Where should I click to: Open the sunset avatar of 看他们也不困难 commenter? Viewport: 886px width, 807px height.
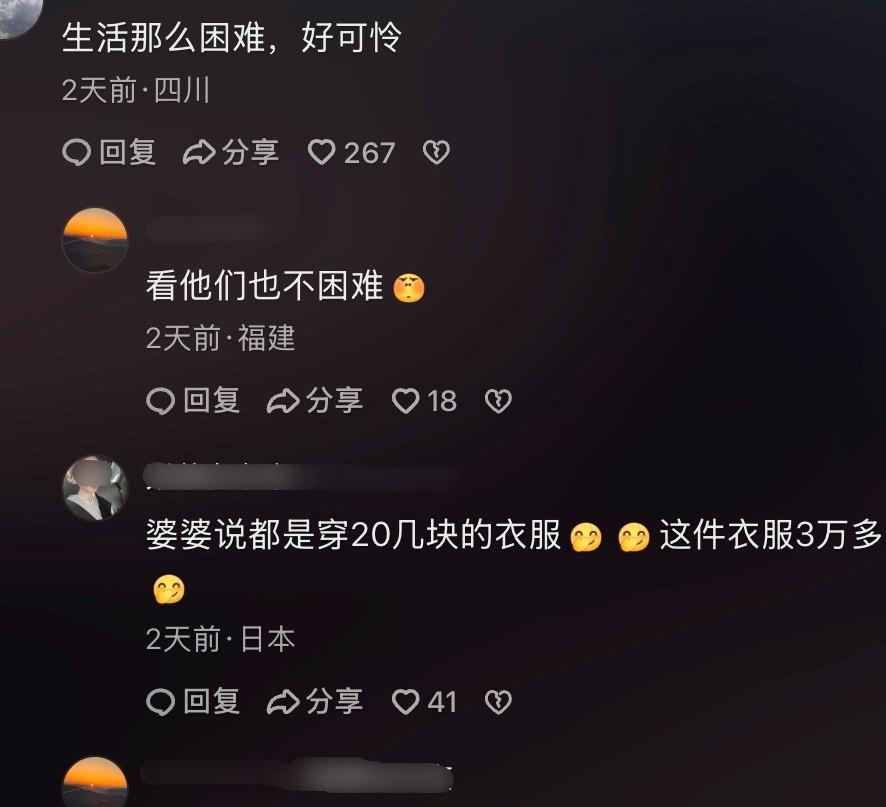pos(95,241)
